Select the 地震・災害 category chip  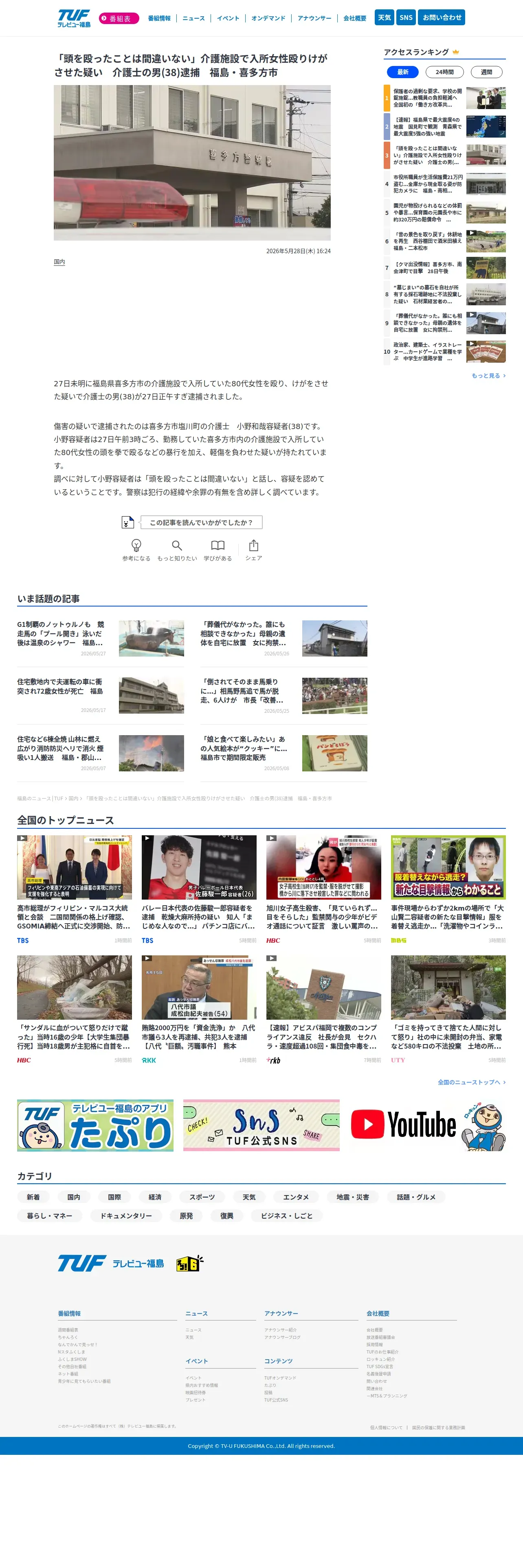tap(352, 1197)
